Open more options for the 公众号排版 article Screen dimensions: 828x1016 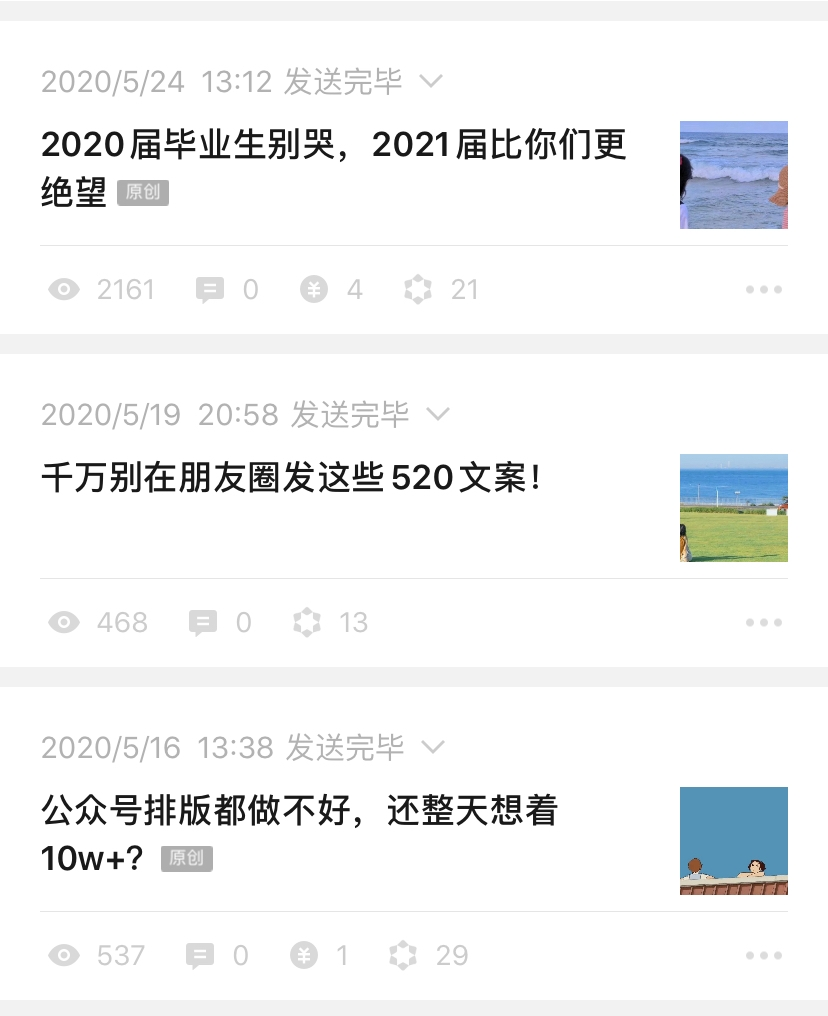click(x=763, y=956)
